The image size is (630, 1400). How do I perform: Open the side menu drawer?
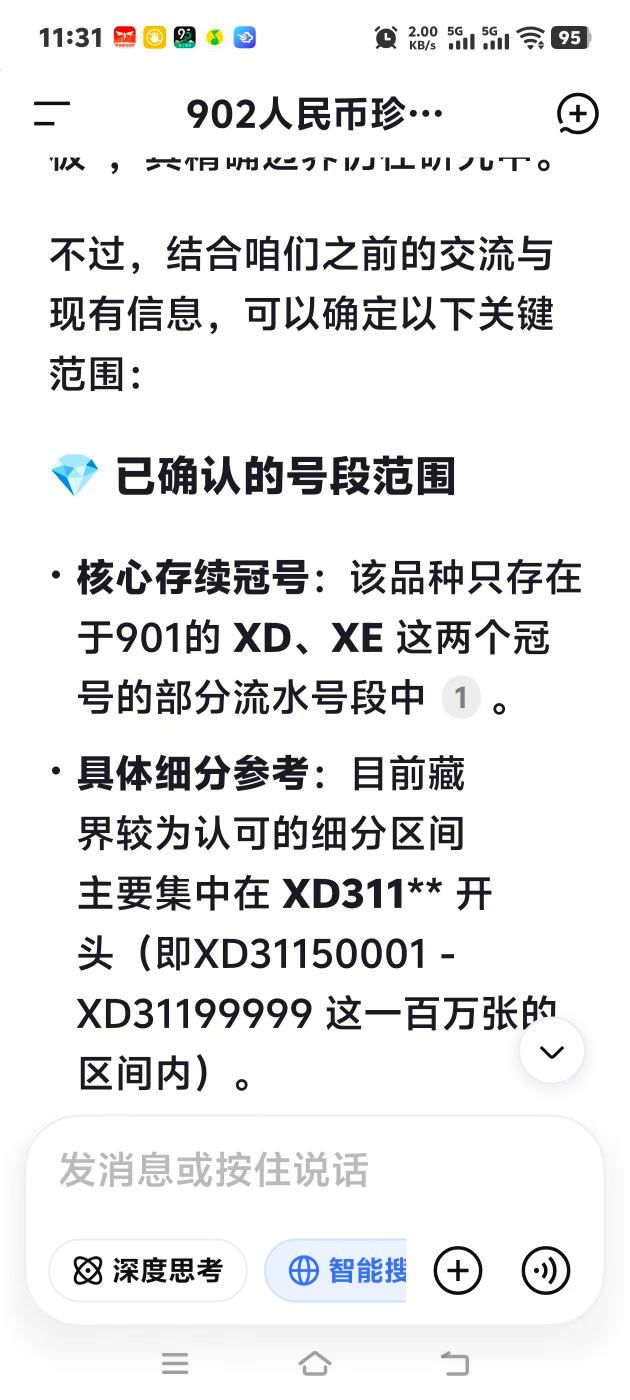coord(52,114)
